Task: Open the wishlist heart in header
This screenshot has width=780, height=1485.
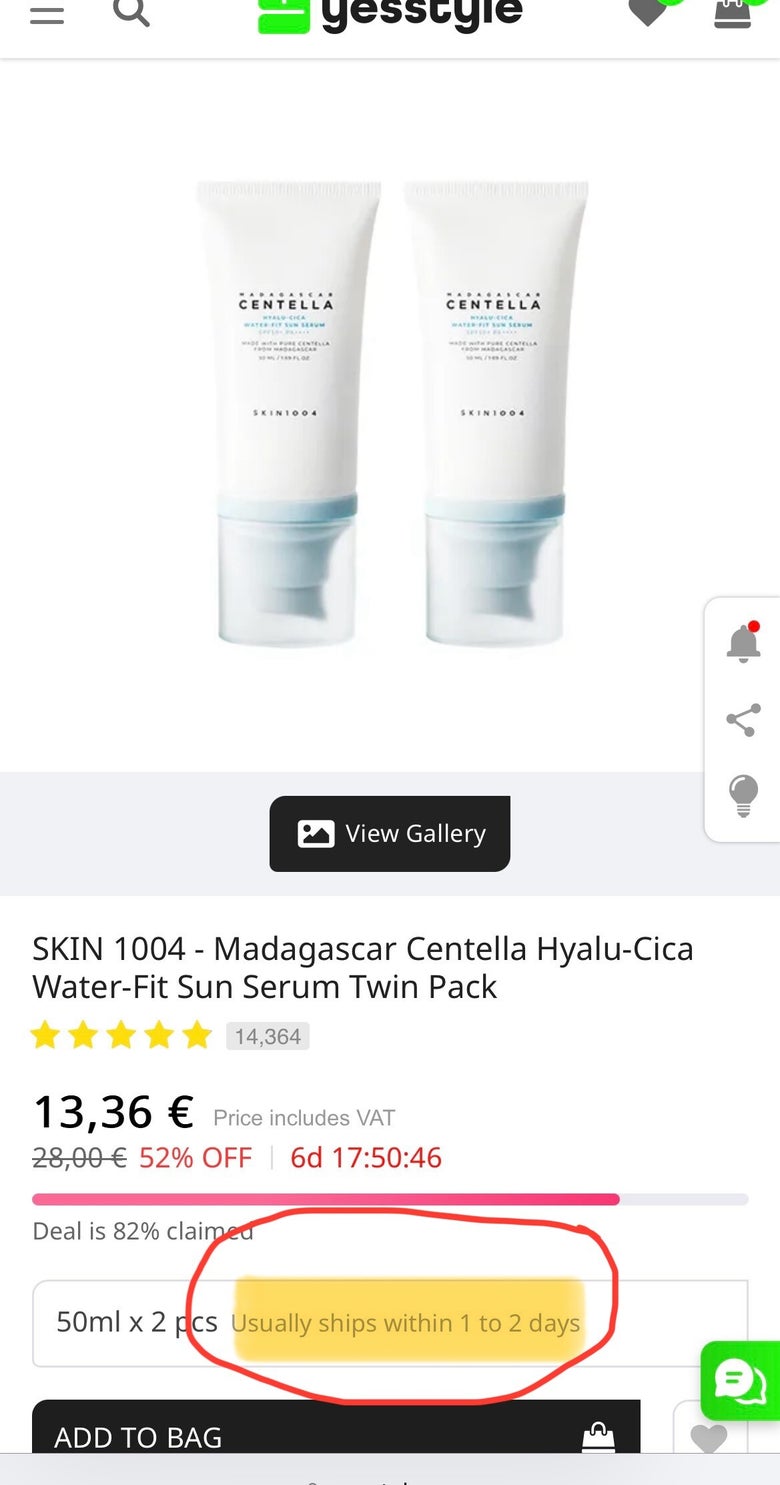Action: tap(648, 14)
